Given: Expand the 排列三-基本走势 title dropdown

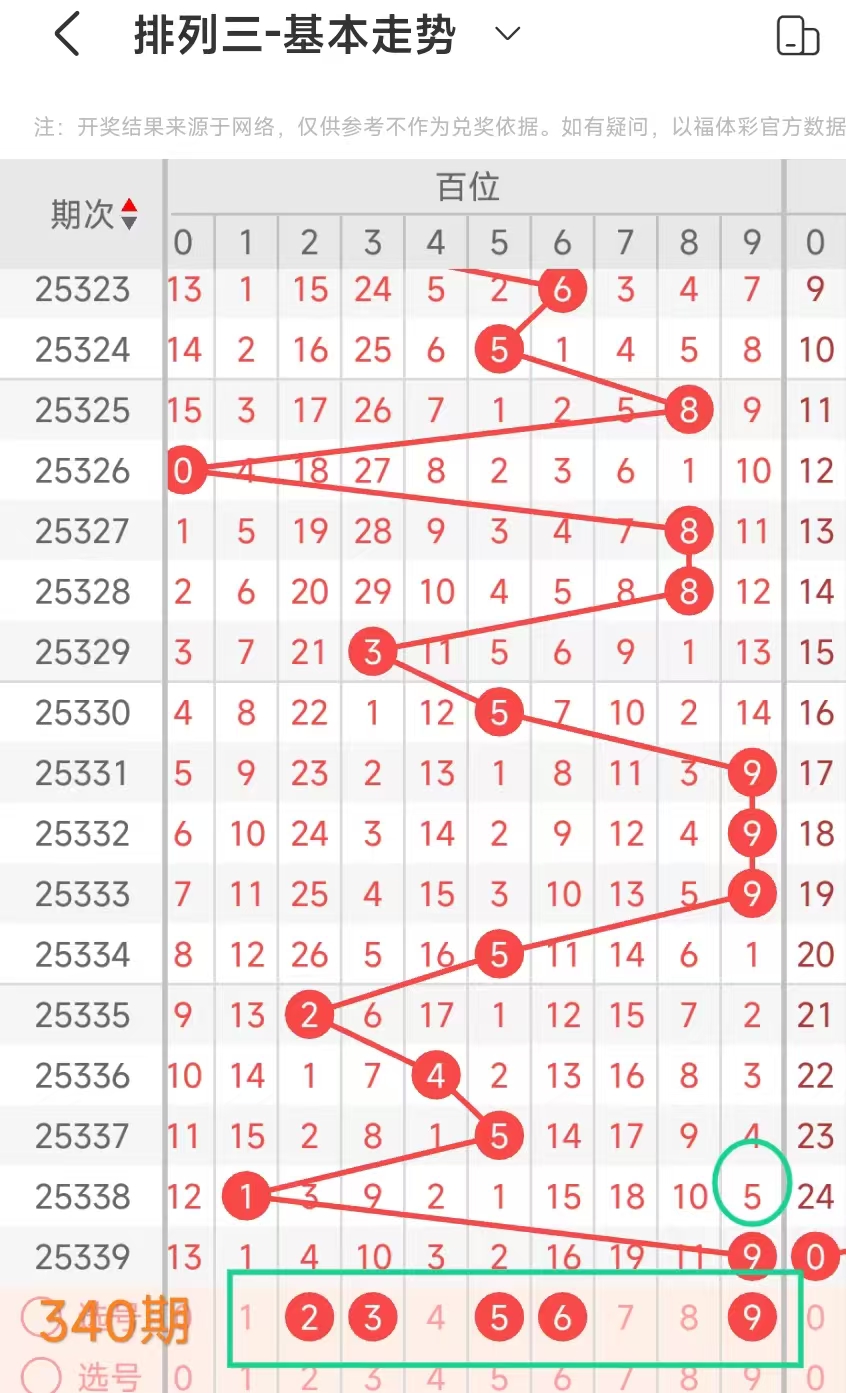Looking at the screenshot, I should [x=508, y=35].
